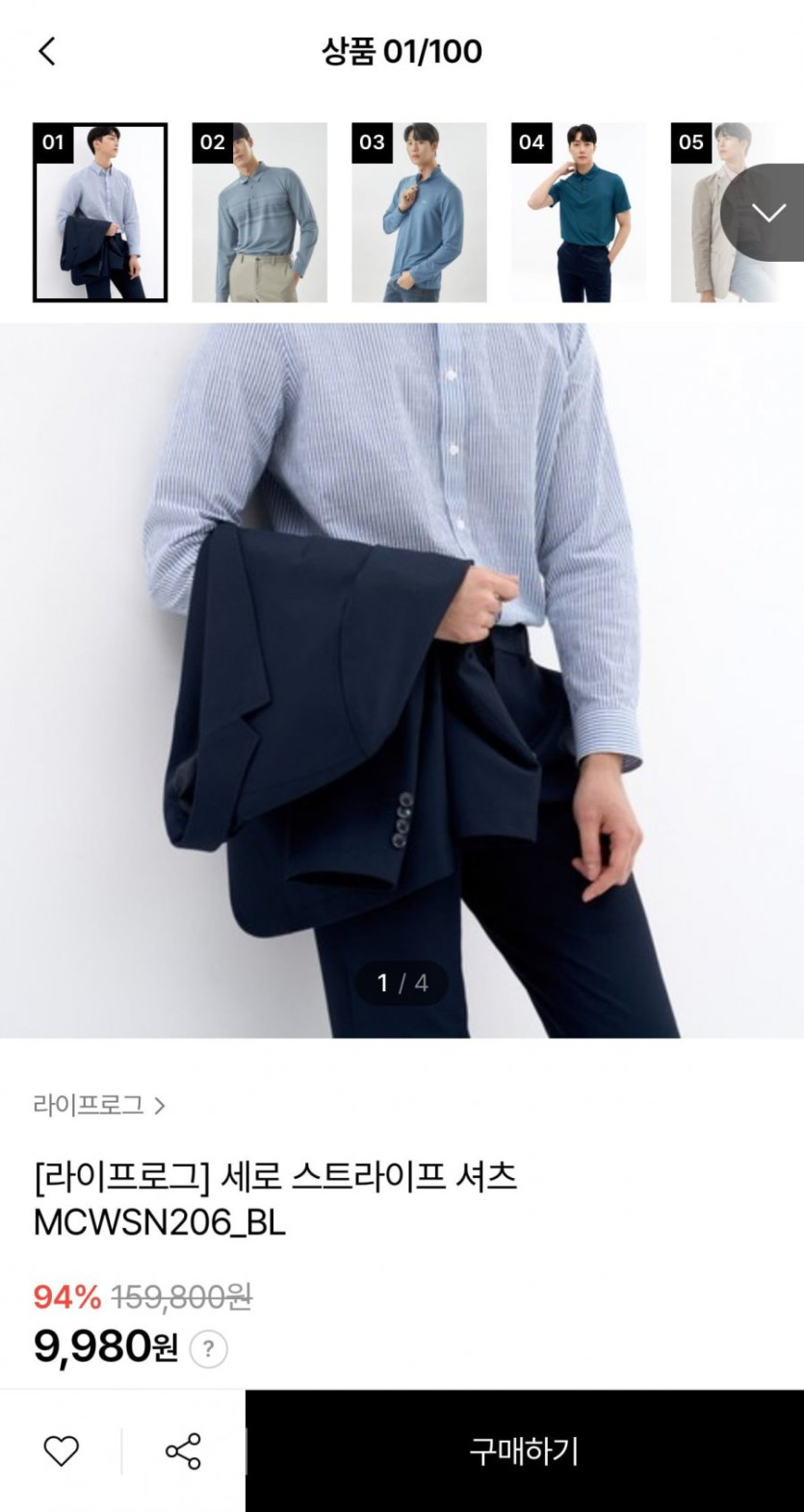Select product thumbnail 04

[579, 213]
